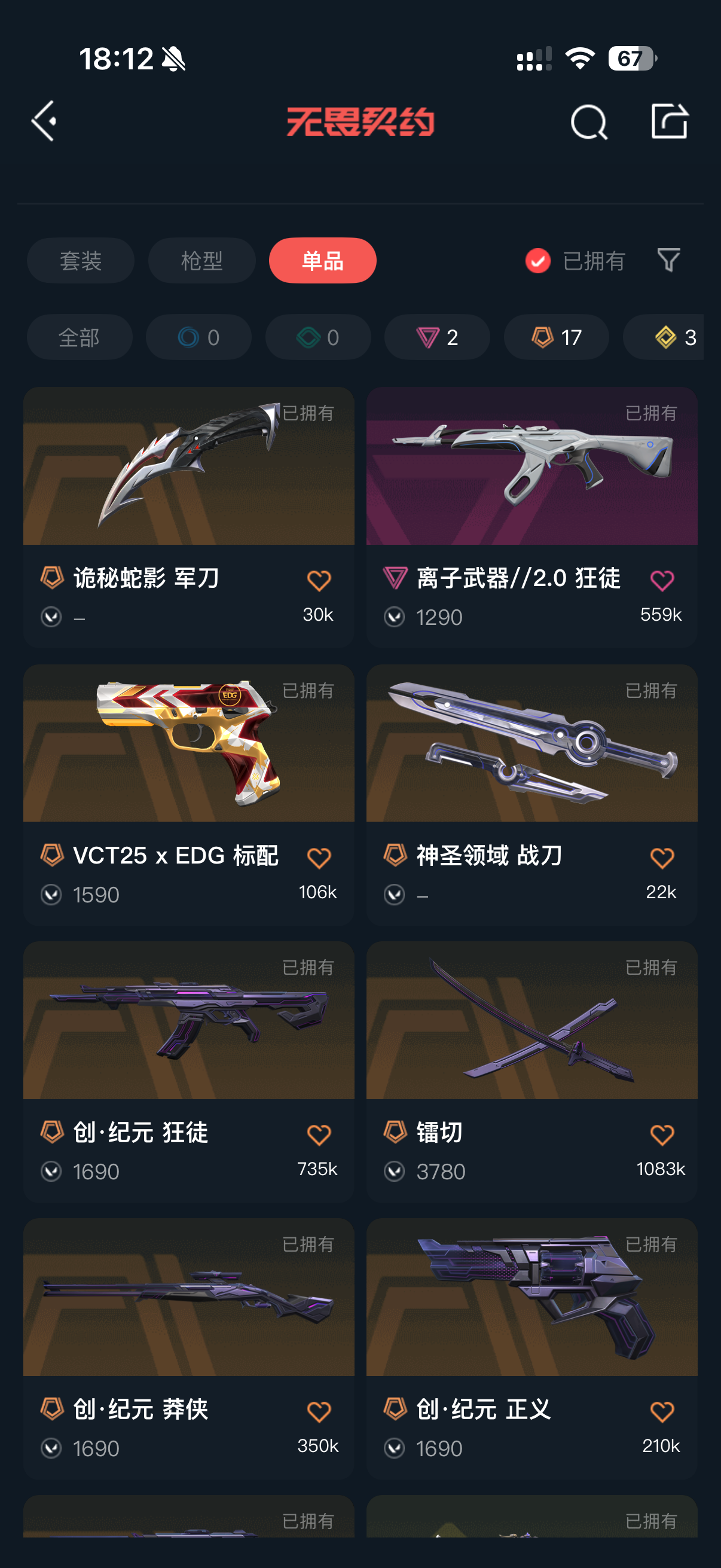The height and width of the screenshot is (1568, 721).
Task: Open the 创·纪元 狂徒 skin card
Action: coord(188,1072)
